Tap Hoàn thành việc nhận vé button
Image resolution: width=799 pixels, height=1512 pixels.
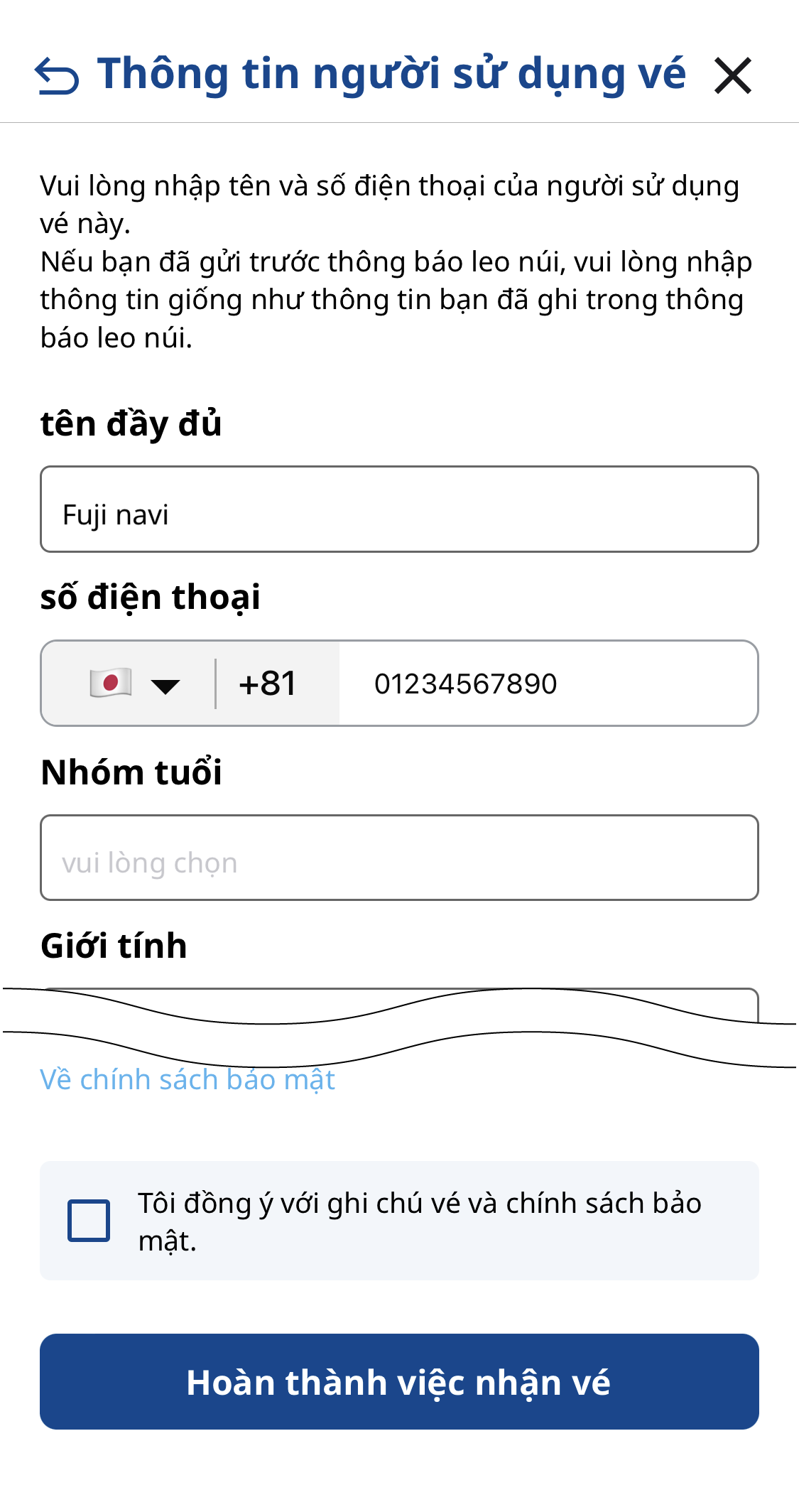[399, 1382]
